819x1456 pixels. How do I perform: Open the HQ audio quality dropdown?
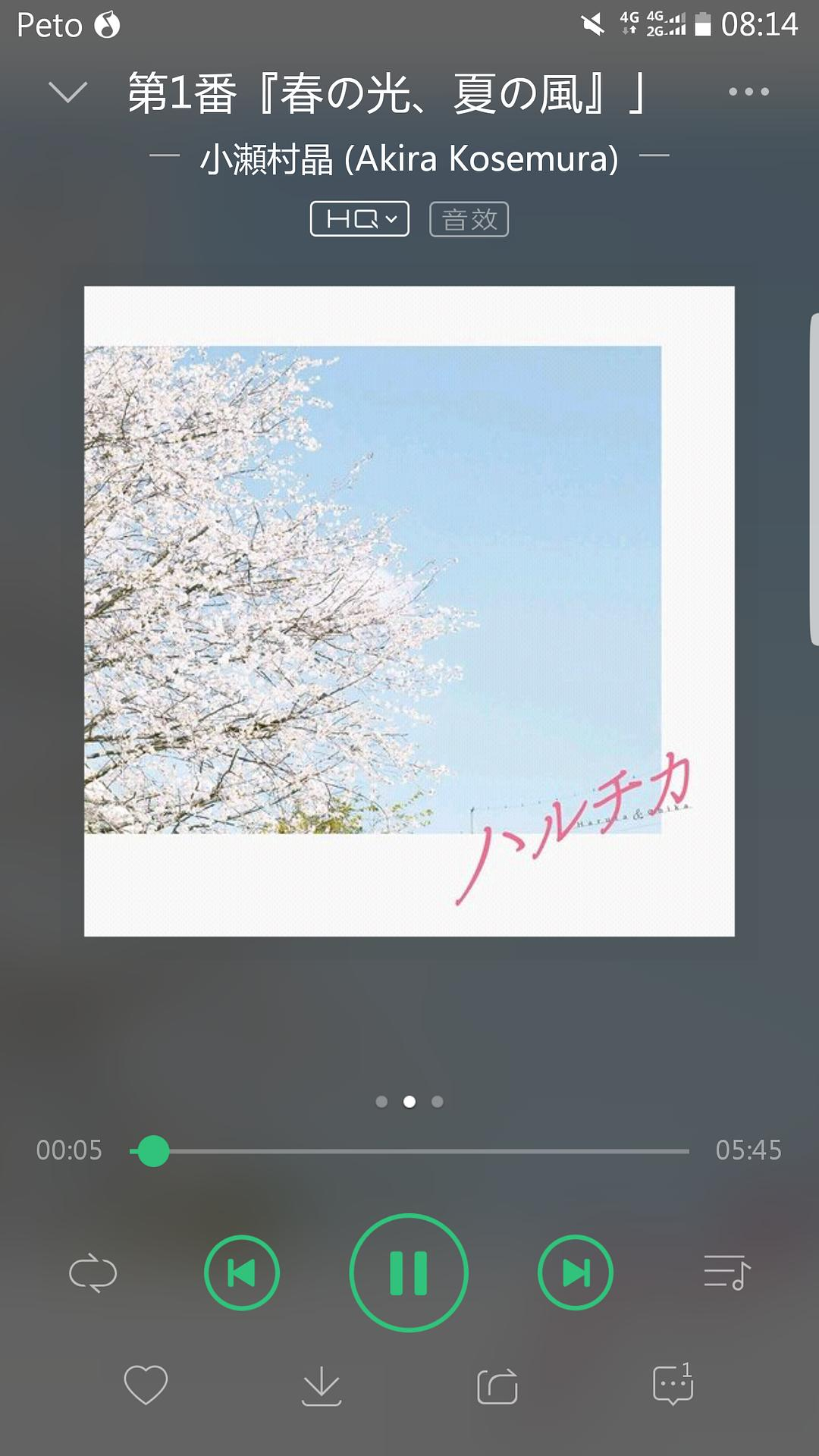[x=359, y=219]
